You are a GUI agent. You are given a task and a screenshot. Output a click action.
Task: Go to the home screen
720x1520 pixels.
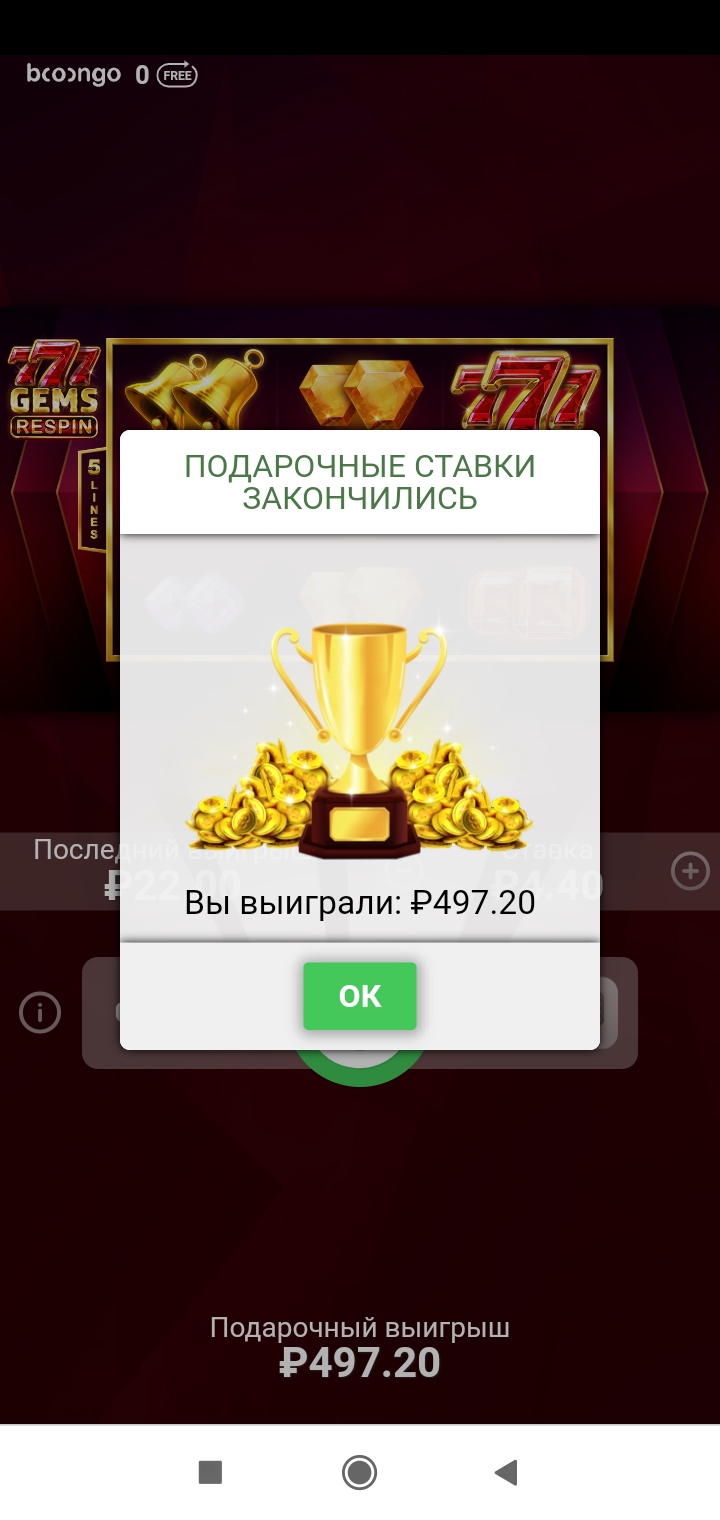click(359, 1472)
